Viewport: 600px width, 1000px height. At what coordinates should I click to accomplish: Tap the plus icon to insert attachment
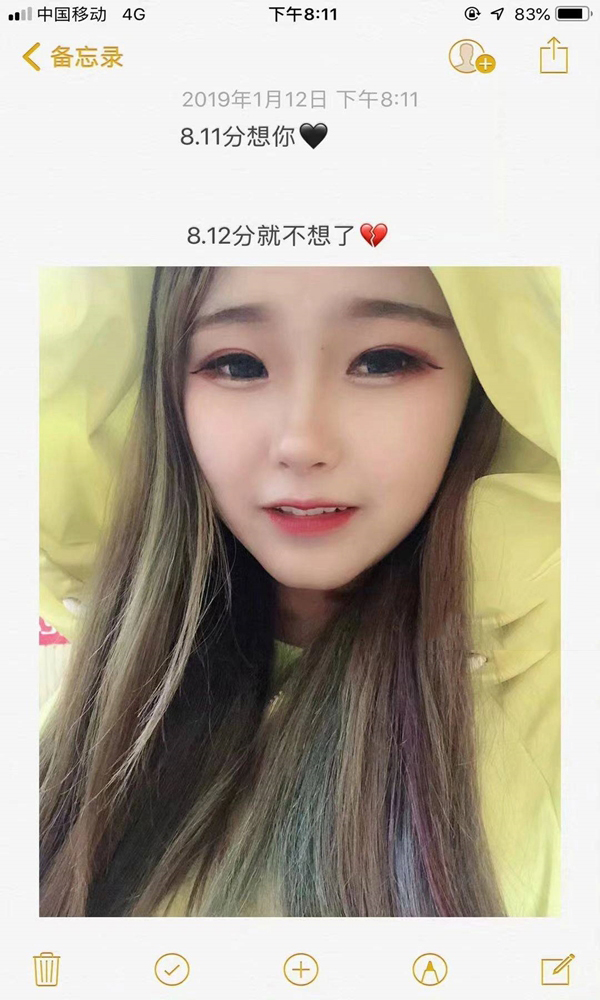coord(300,969)
